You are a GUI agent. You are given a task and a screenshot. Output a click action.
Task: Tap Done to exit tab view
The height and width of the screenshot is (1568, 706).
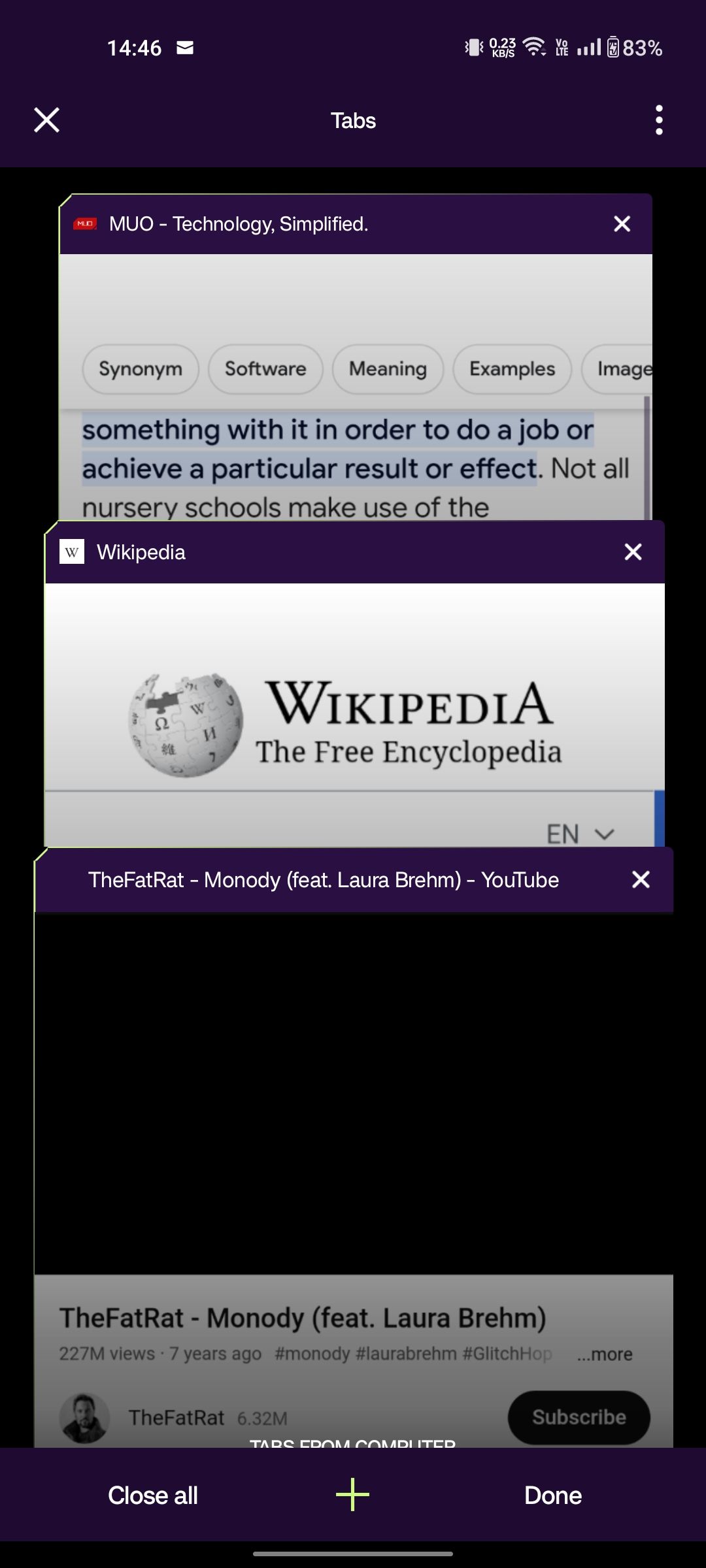(x=552, y=1495)
